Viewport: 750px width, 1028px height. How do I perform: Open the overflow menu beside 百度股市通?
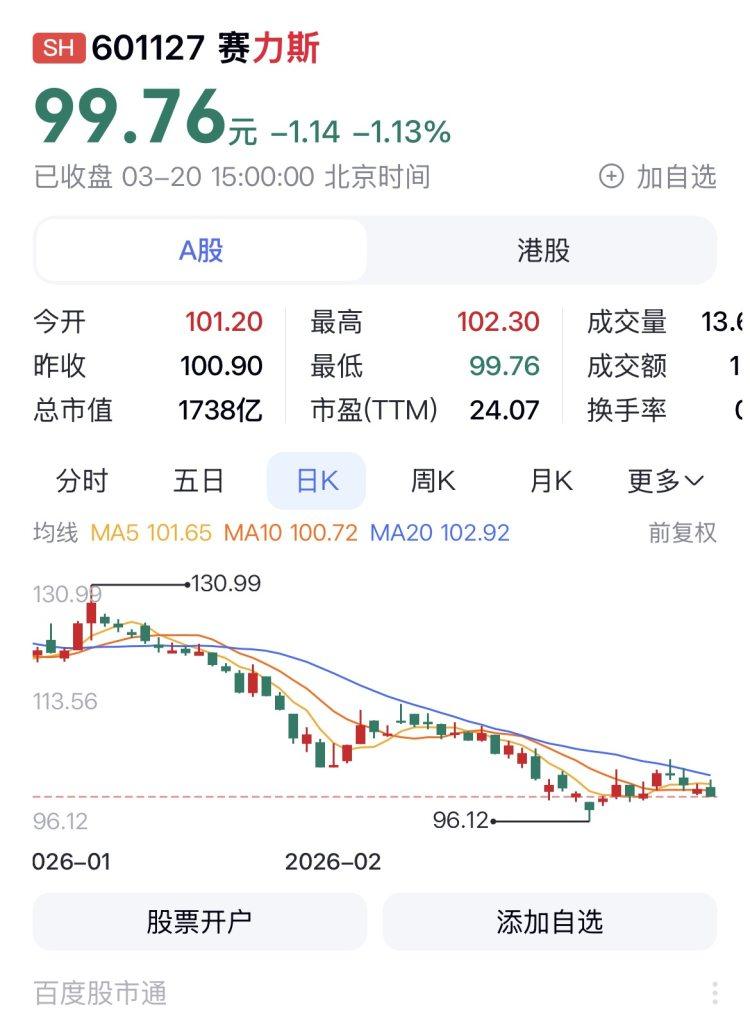point(715,993)
